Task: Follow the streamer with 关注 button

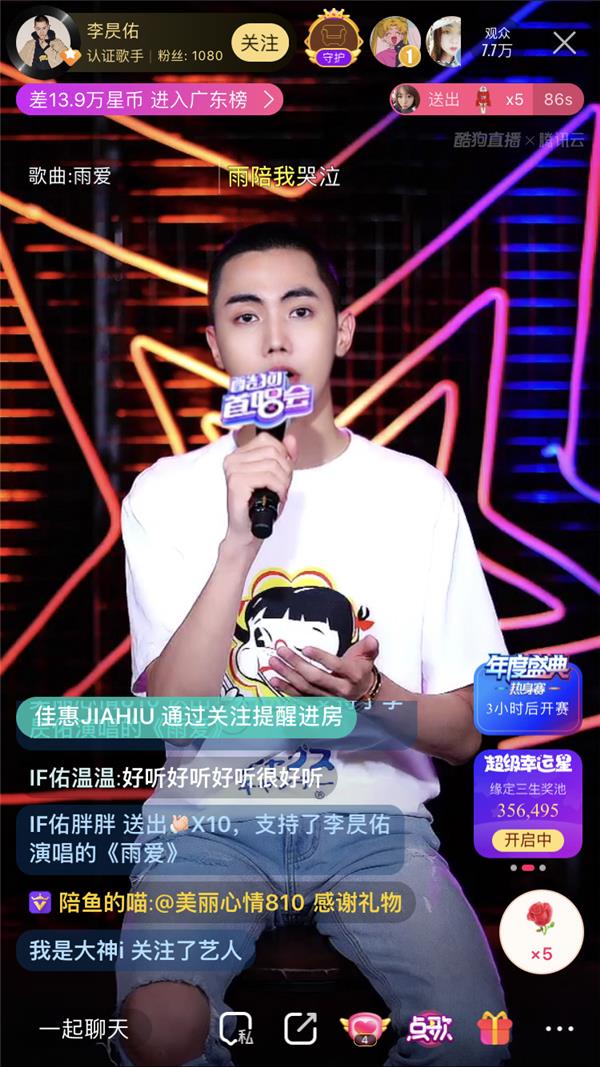Action: tap(260, 43)
